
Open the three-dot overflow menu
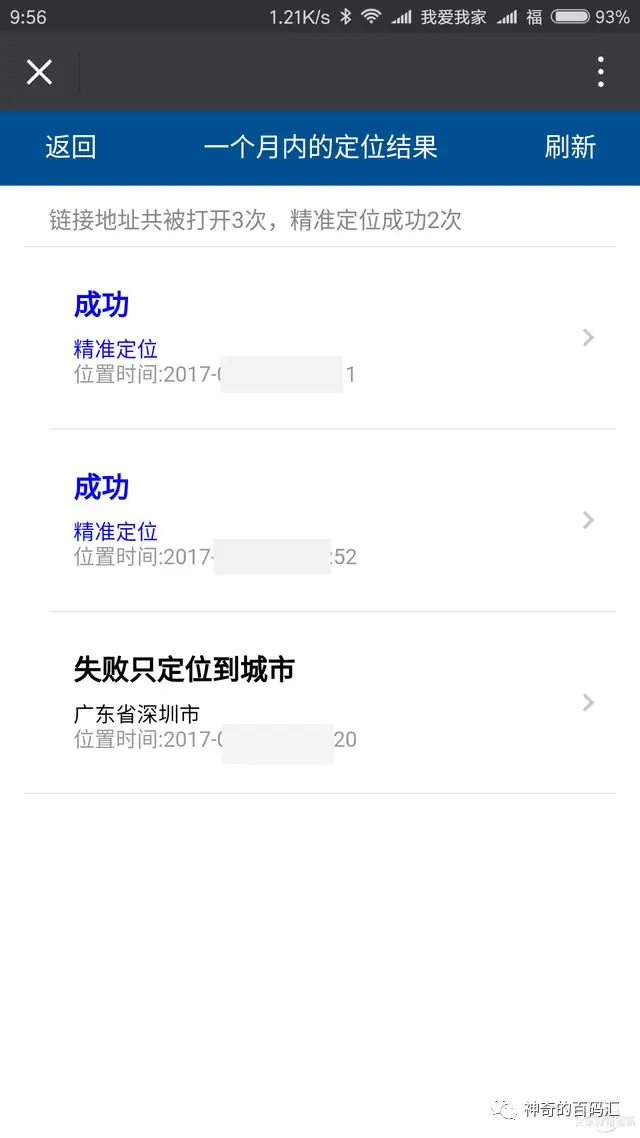pyautogui.click(x=600, y=72)
